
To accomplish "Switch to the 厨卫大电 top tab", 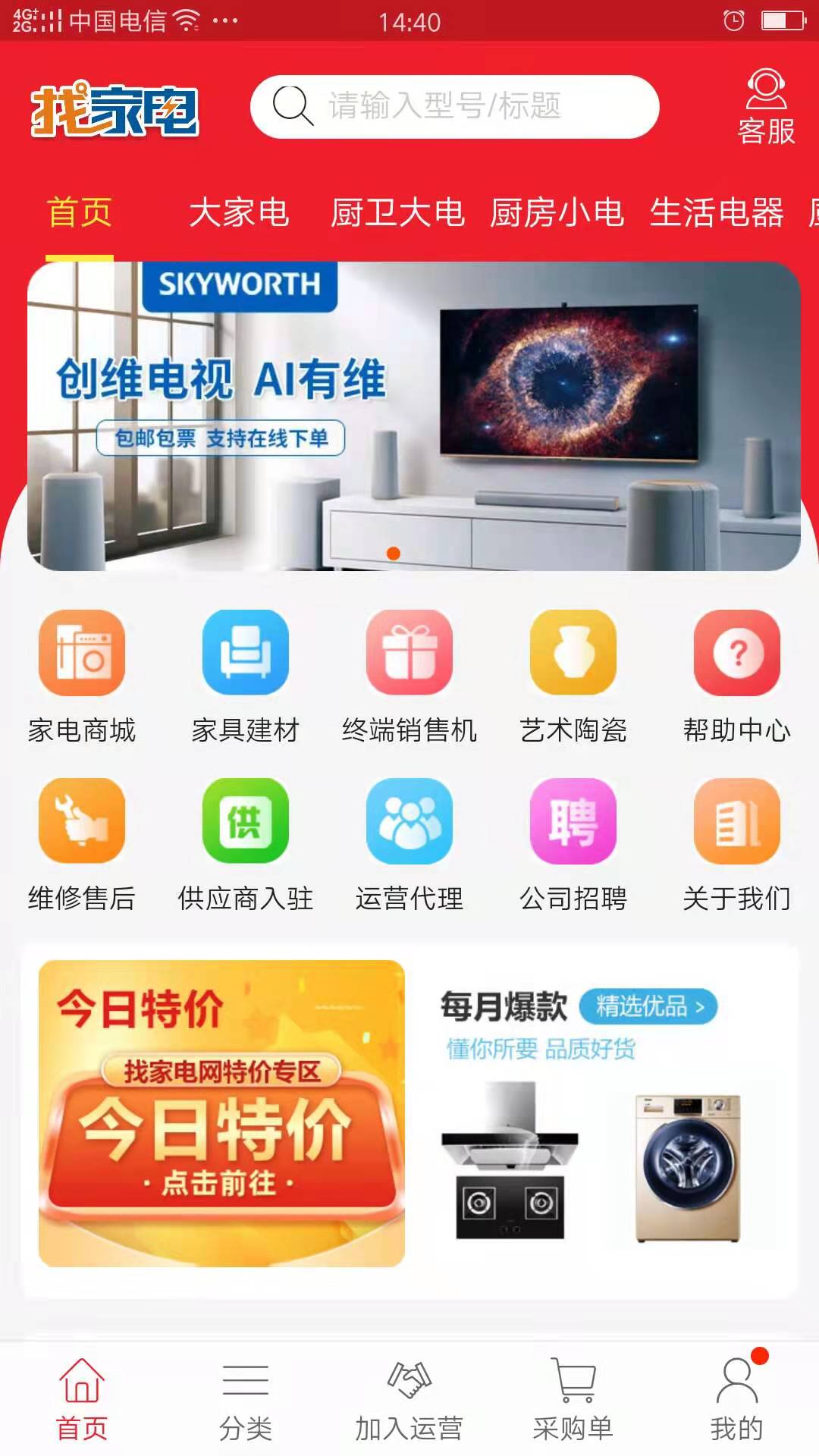I will (x=397, y=212).
